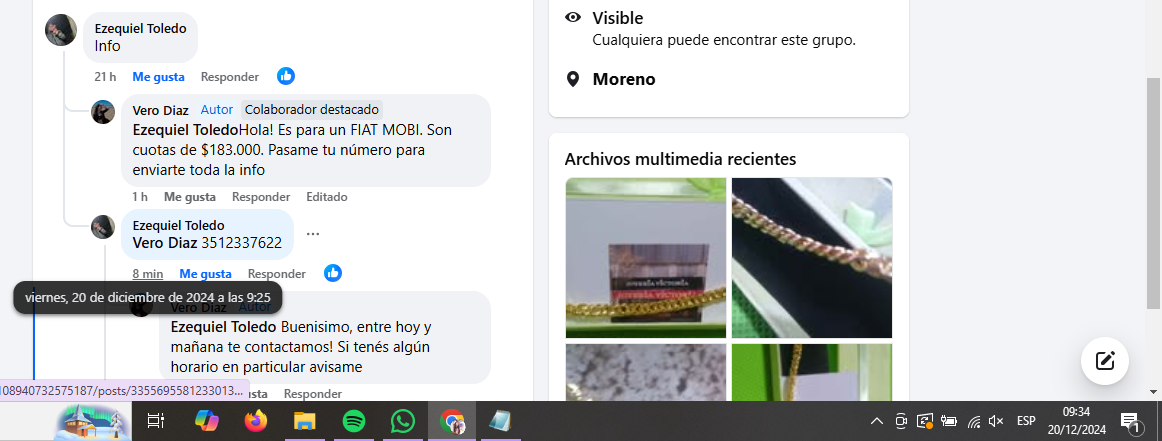Reply to Vero Diaz's FIAT MOBI comment

261,197
